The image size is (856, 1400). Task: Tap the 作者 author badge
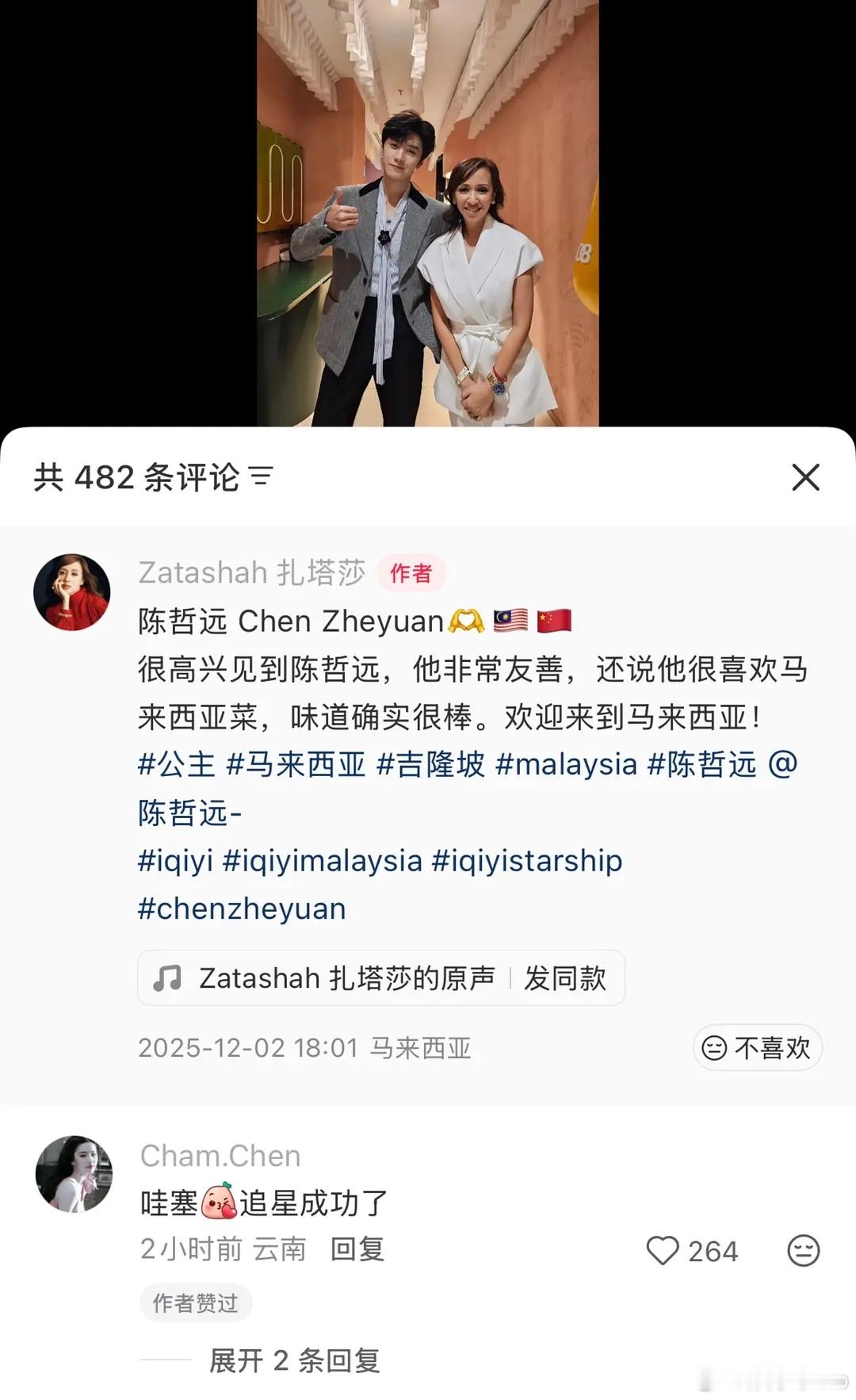pyautogui.click(x=411, y=575)
